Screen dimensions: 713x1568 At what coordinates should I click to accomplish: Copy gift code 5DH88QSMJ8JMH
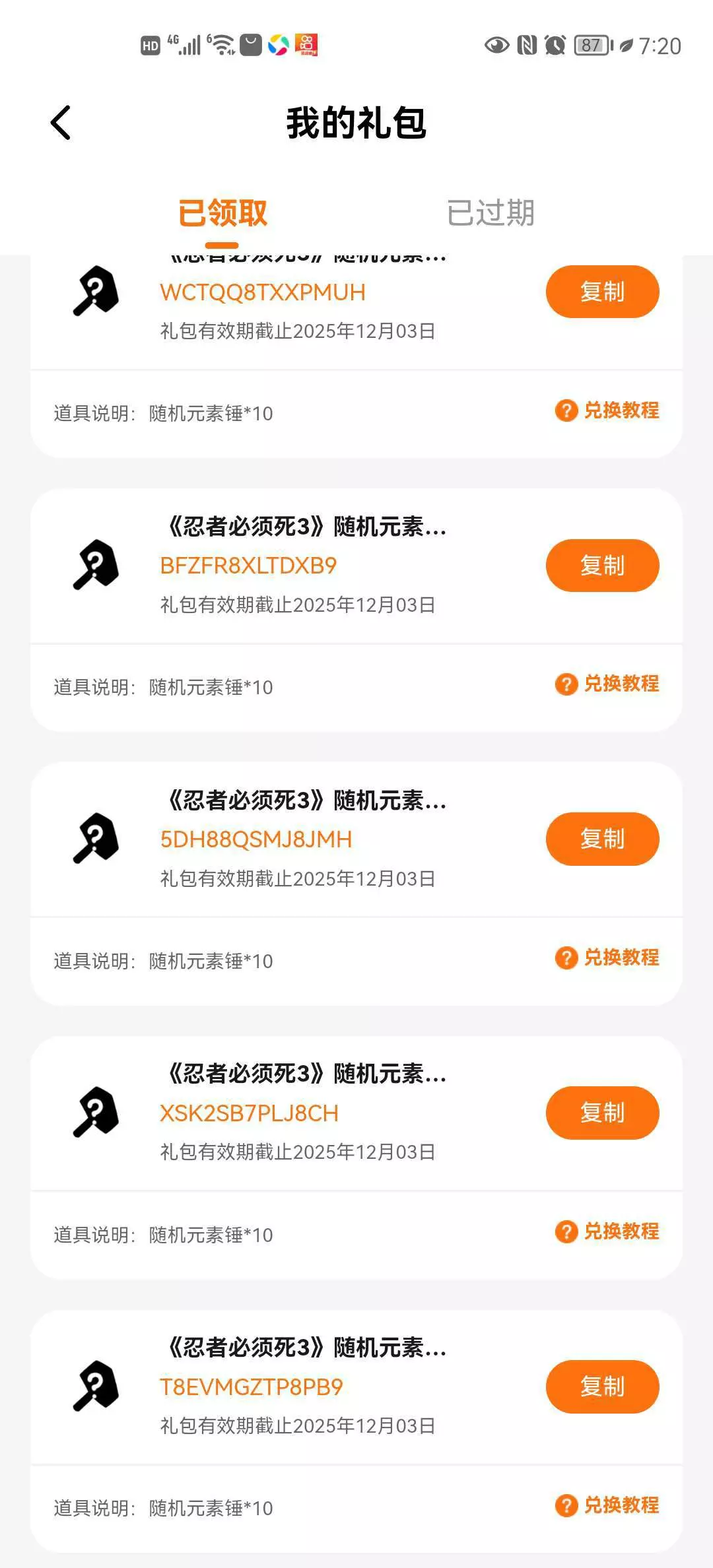point(602,839)
